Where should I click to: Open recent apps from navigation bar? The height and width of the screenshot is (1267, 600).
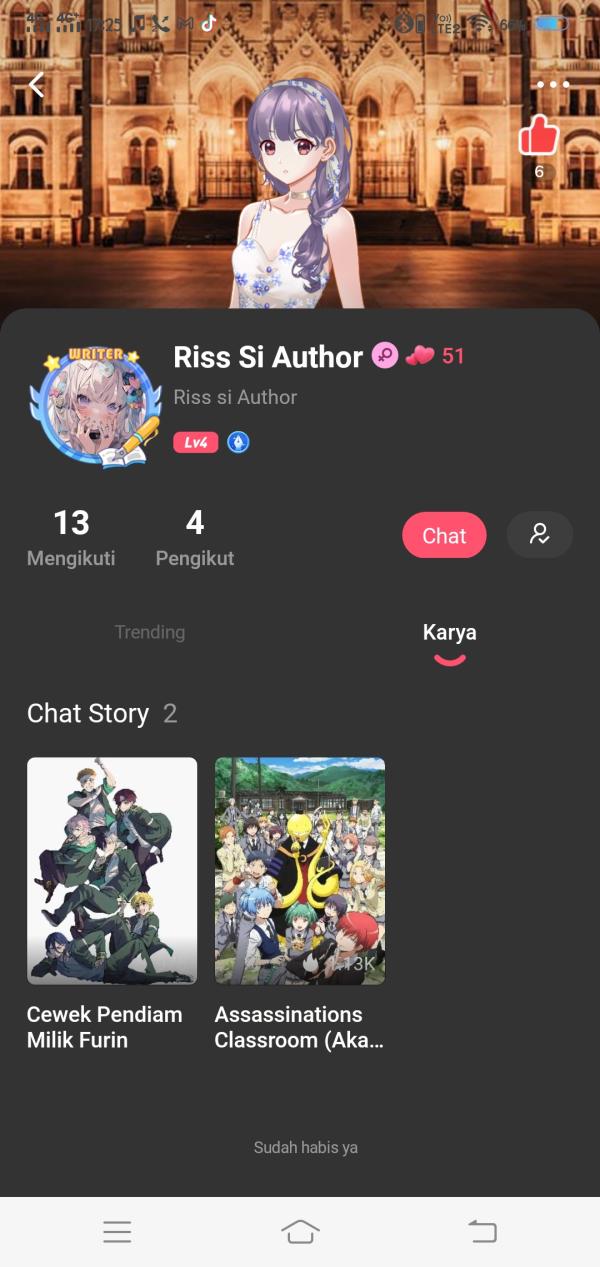pos(117,1231)
